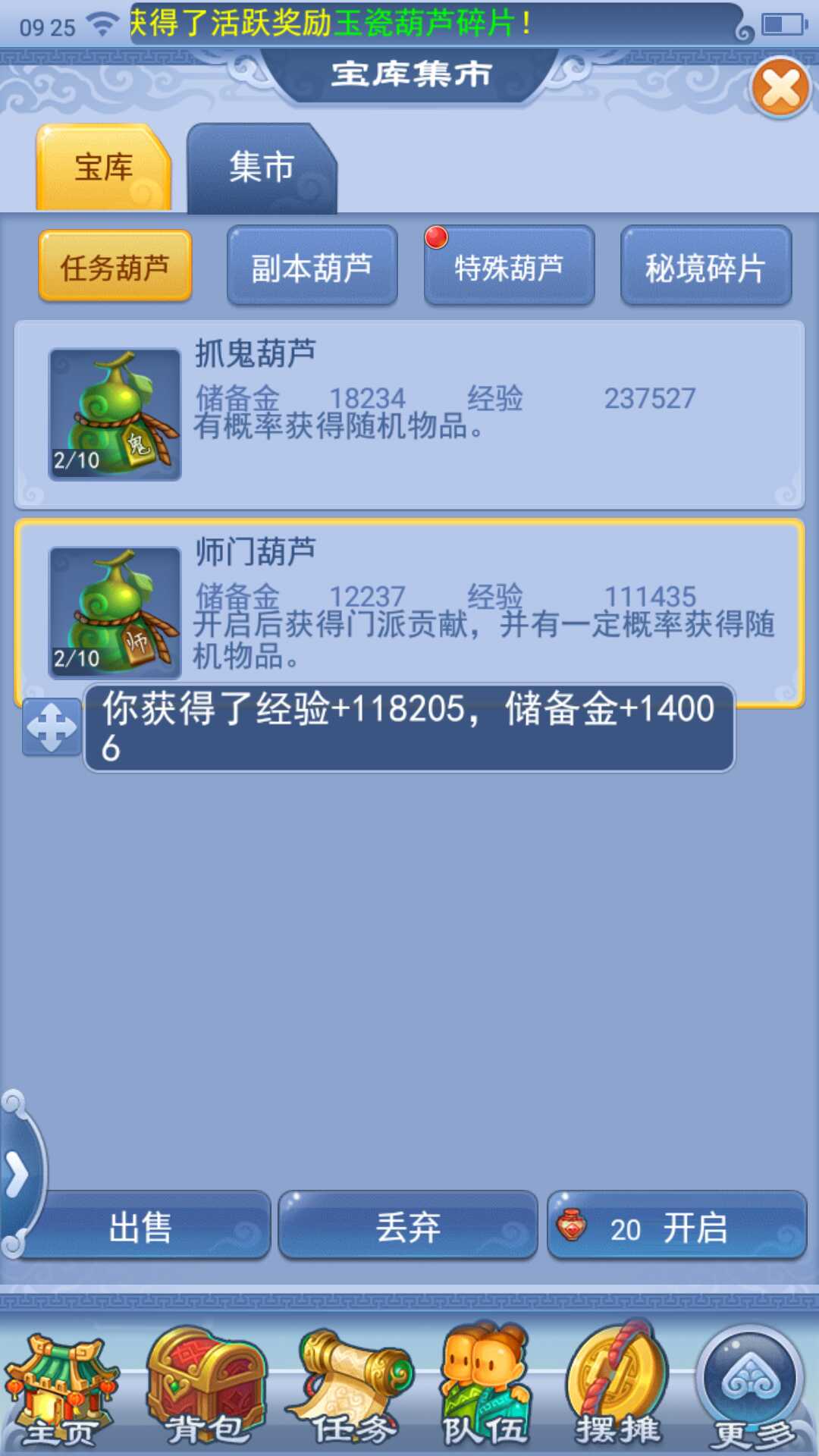The image size is (819, 1456).
Task: View the 秘境碎片 category
Action: [705, 267]
